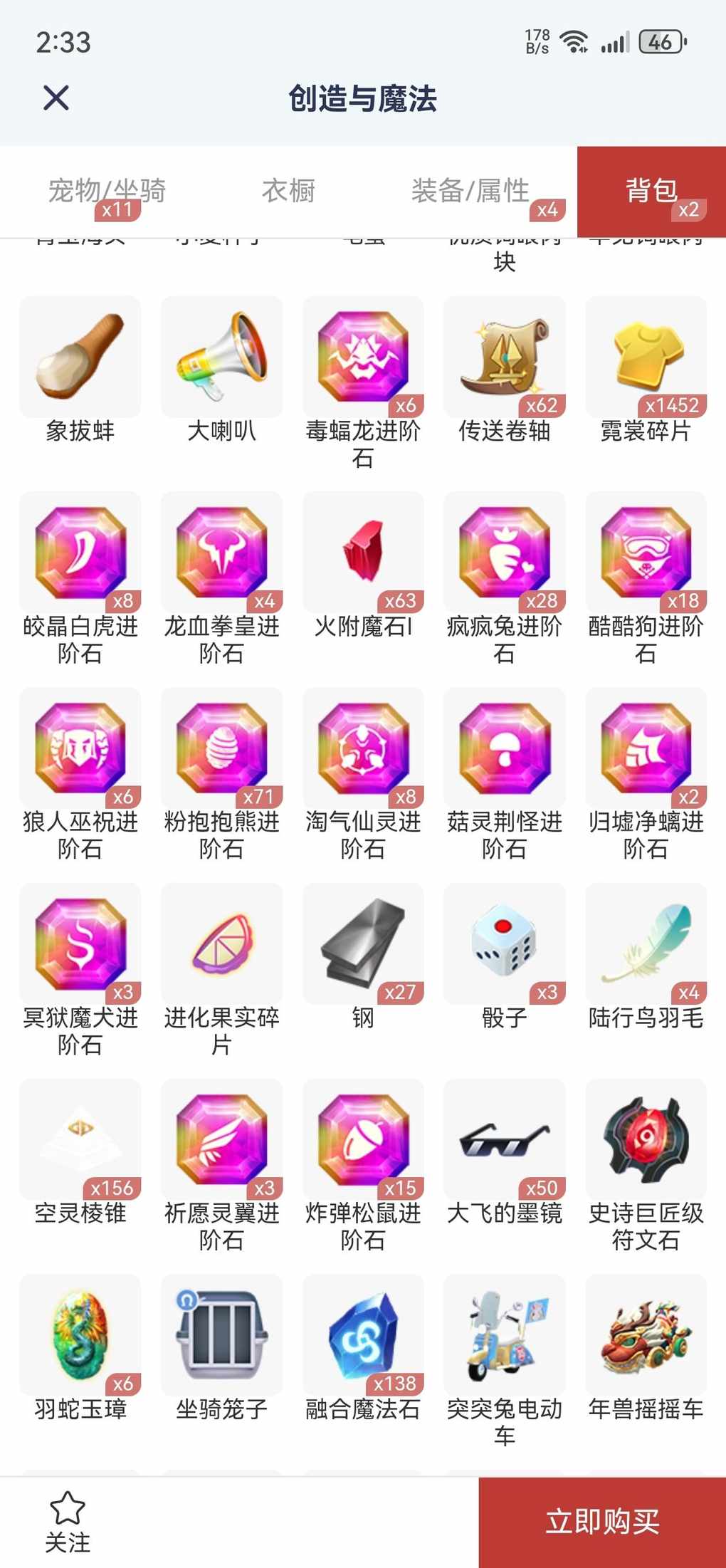
Task: Close the 创造与魔法 page
Action: click(56, 98)
